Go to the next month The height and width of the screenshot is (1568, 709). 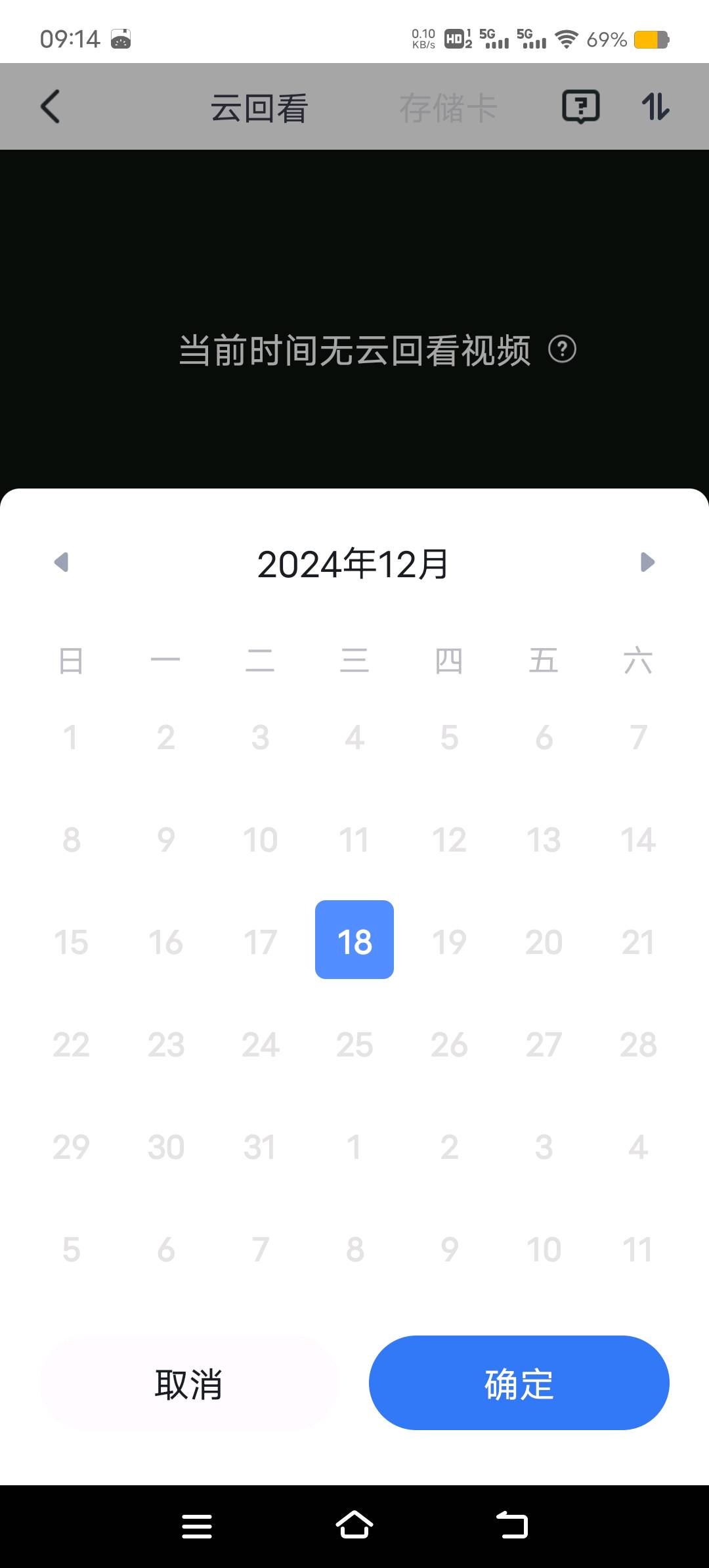tap(647, 562)
